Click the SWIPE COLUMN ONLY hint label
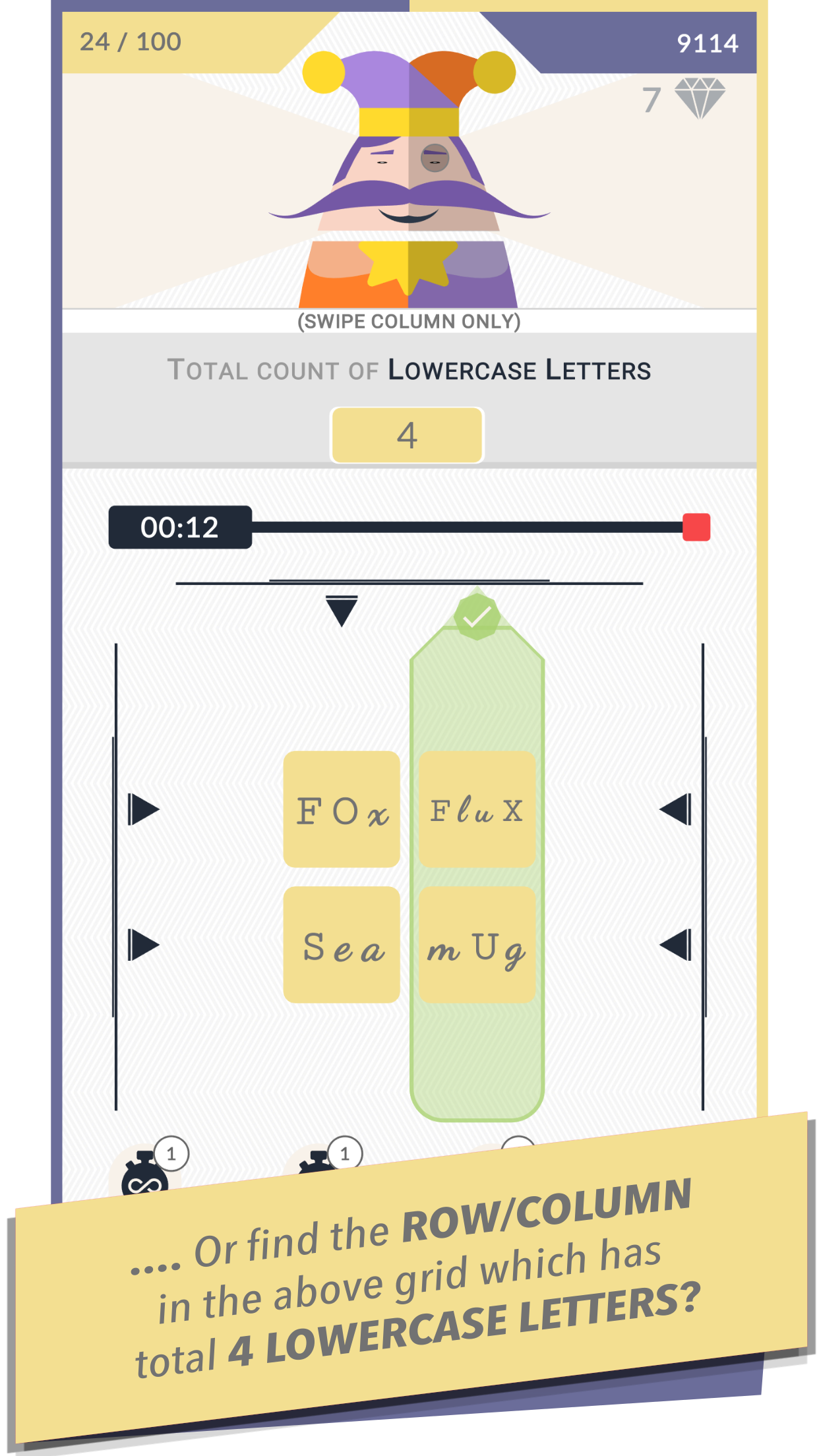The height and width of the screenshot is (1456, 819). [x=409, y=322]
